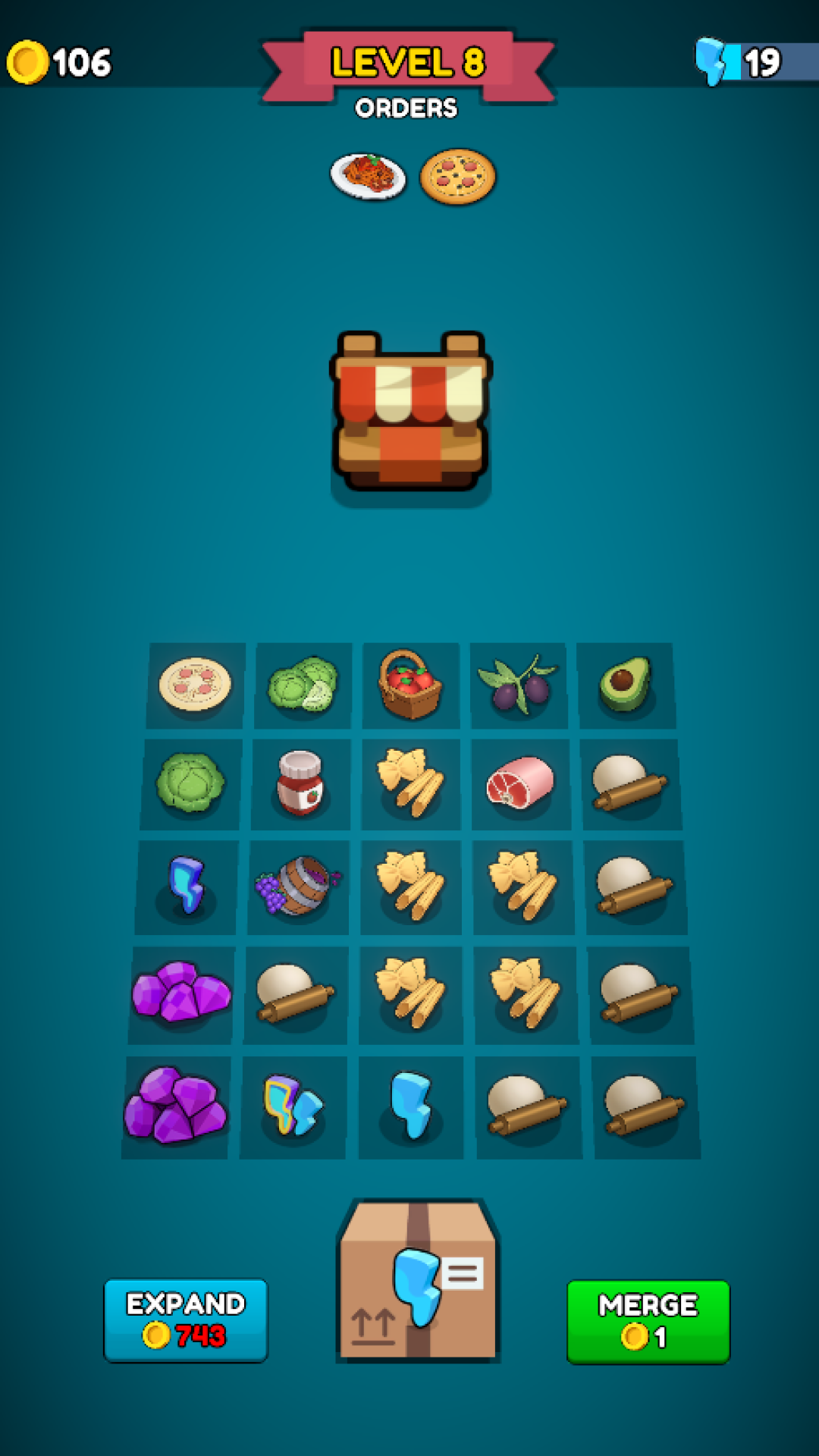Image resolution: width=819 pixels, height=1456 pixels.
Task: Pick the olives item
Action: tap(519, 684)
